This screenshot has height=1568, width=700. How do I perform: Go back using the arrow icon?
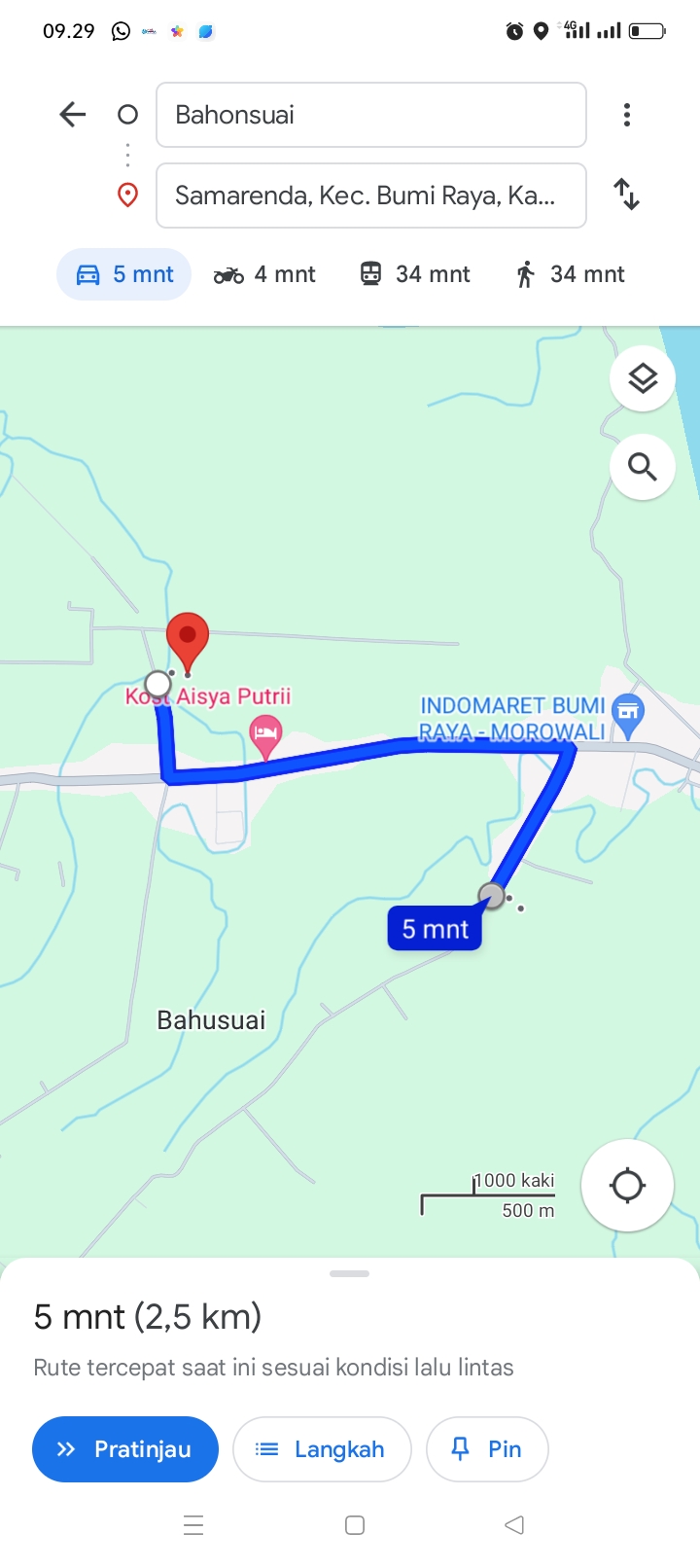(x=73, y=115)
